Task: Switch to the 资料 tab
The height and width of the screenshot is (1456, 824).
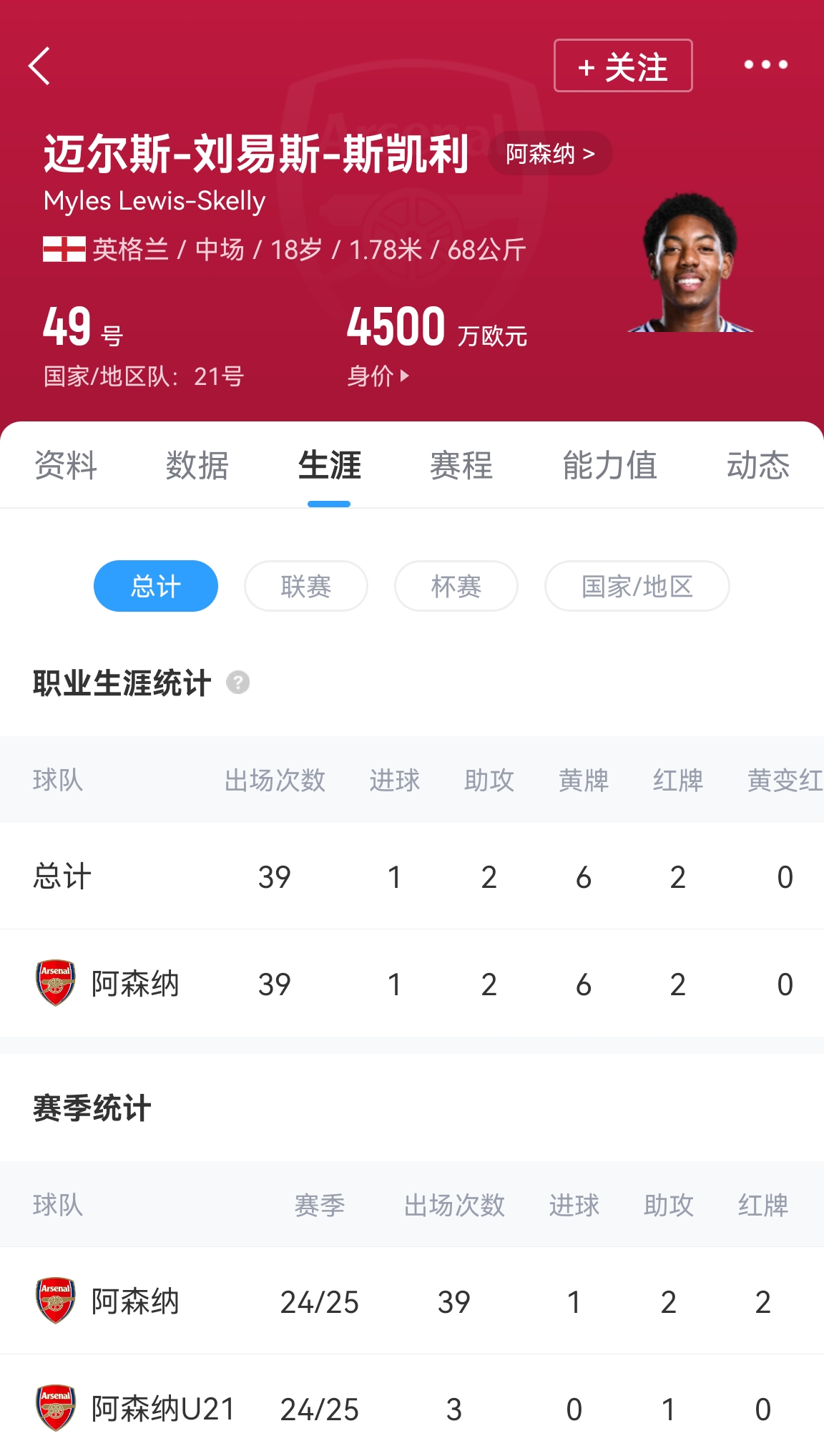Action: pos(66,466)
